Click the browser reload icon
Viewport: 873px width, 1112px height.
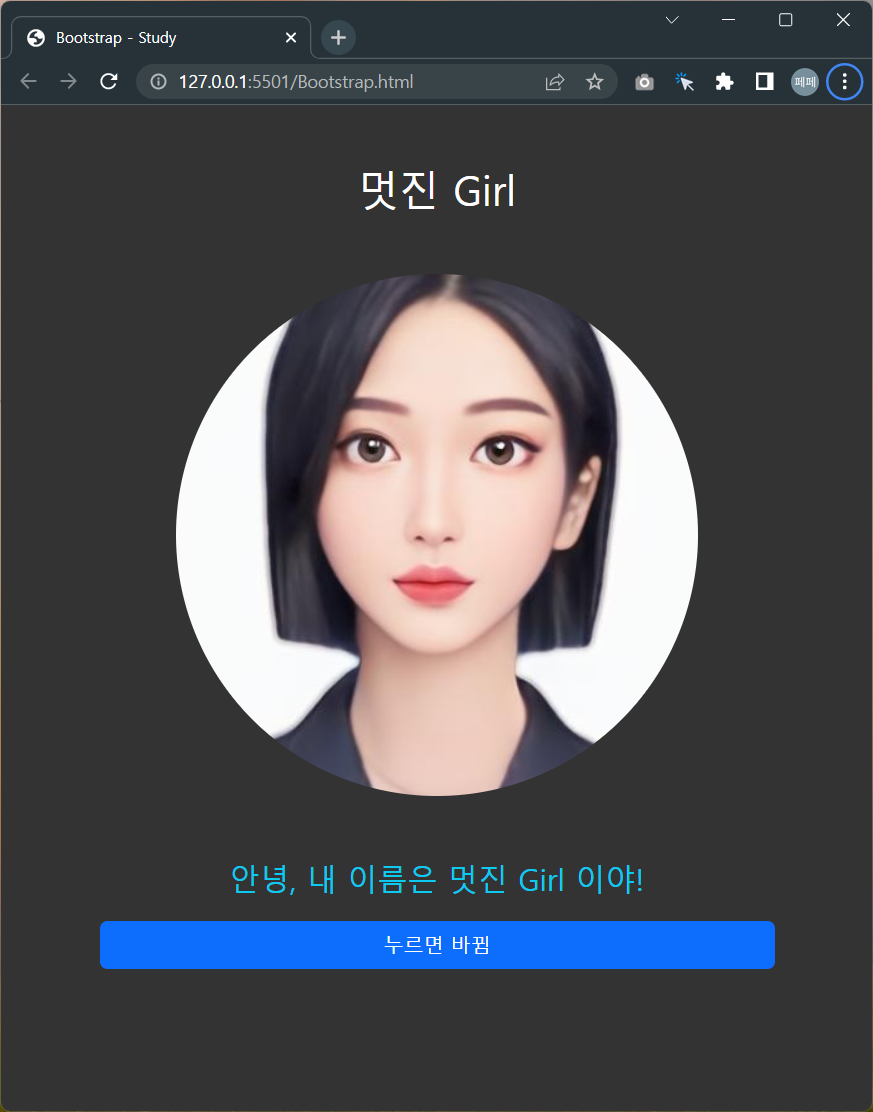(108, 81)
